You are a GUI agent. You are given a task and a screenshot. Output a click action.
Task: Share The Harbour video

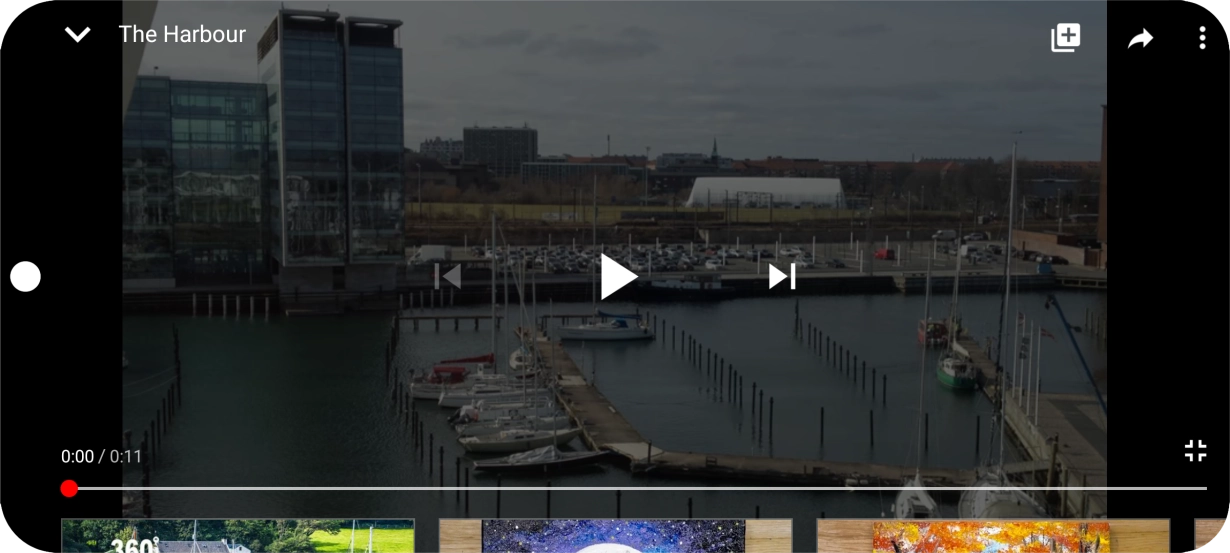[x=1140, y=39]
